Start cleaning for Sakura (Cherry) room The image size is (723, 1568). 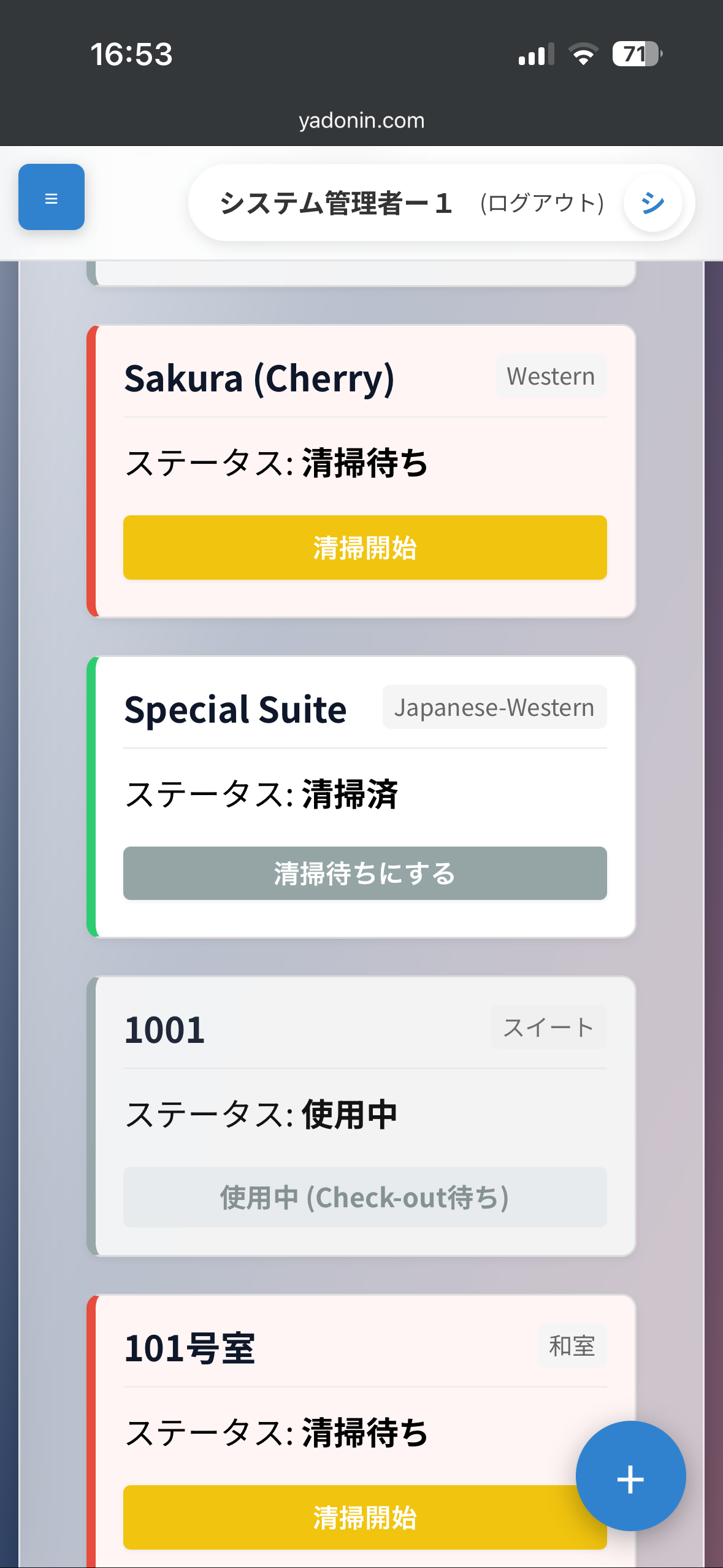pos(365,547)
